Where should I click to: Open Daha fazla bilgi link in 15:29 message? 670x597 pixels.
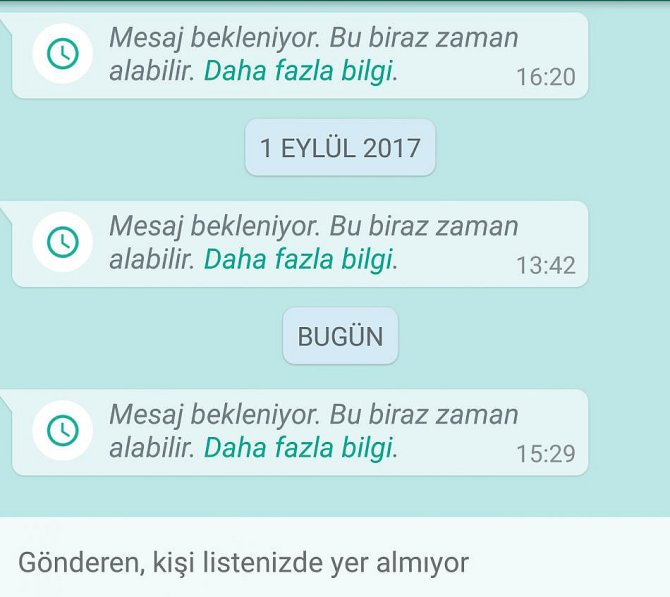pyautogui.click(x=298, y=447)
